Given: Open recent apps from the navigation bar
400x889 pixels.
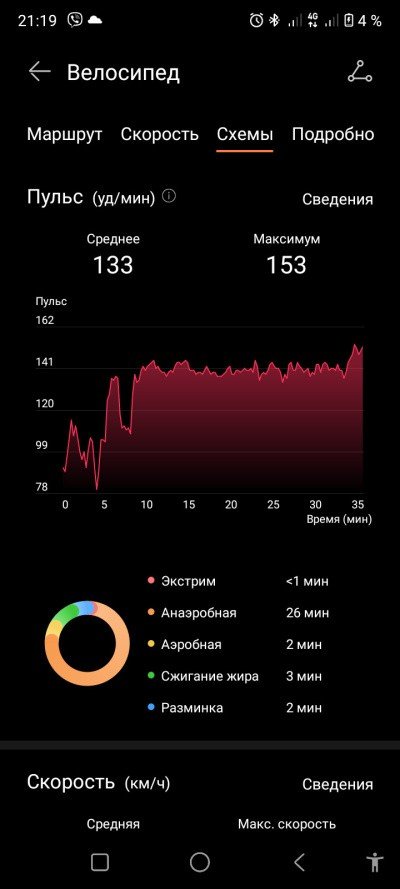Looking at the screenshot, I should 100,862.
